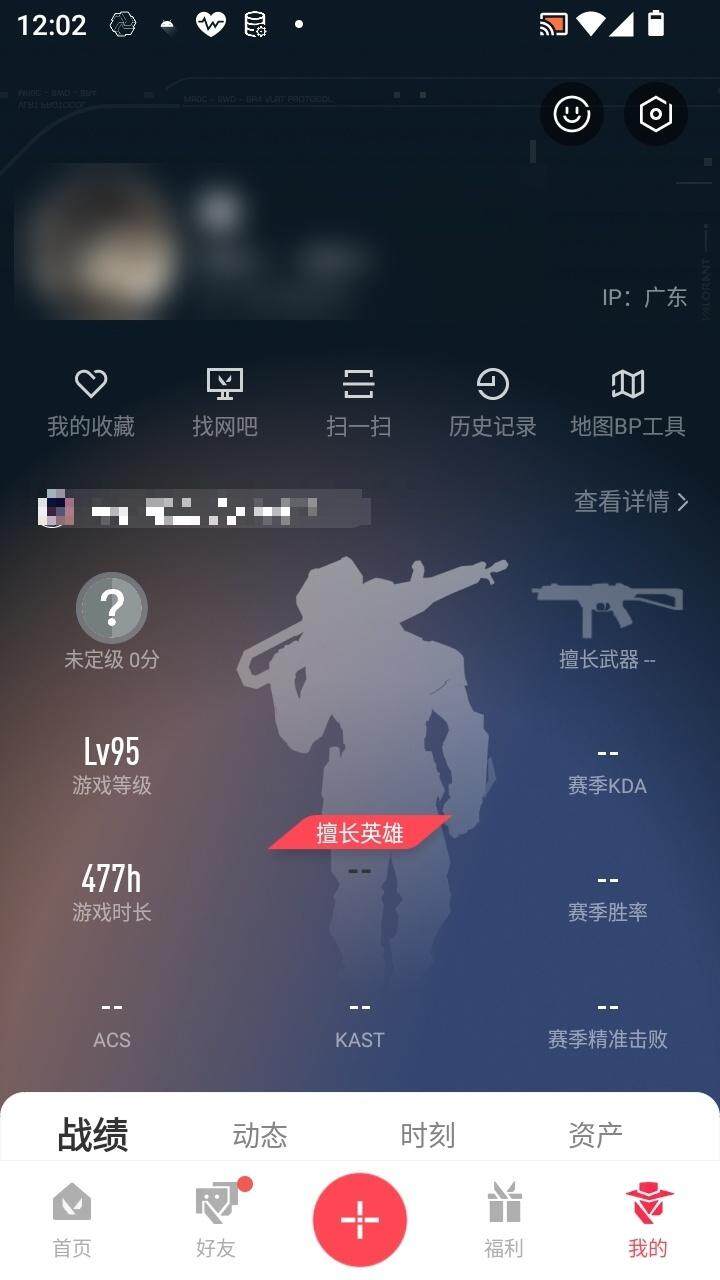Open settings via the hexagon icon
The width and height of the screenshot is (720, 1280).
pos(656,114)
